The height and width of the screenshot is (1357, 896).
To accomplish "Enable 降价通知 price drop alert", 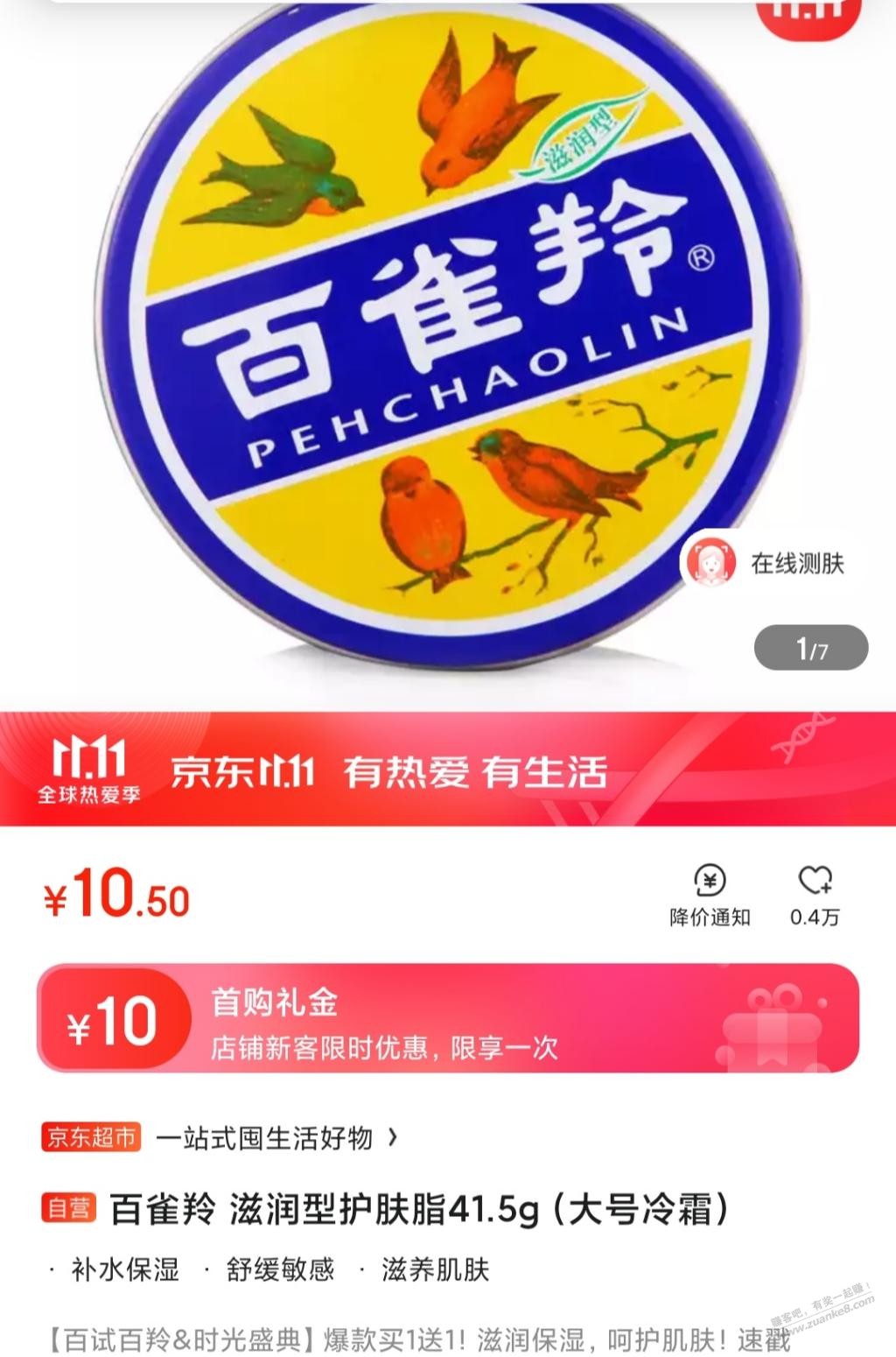I will (710, 895).
